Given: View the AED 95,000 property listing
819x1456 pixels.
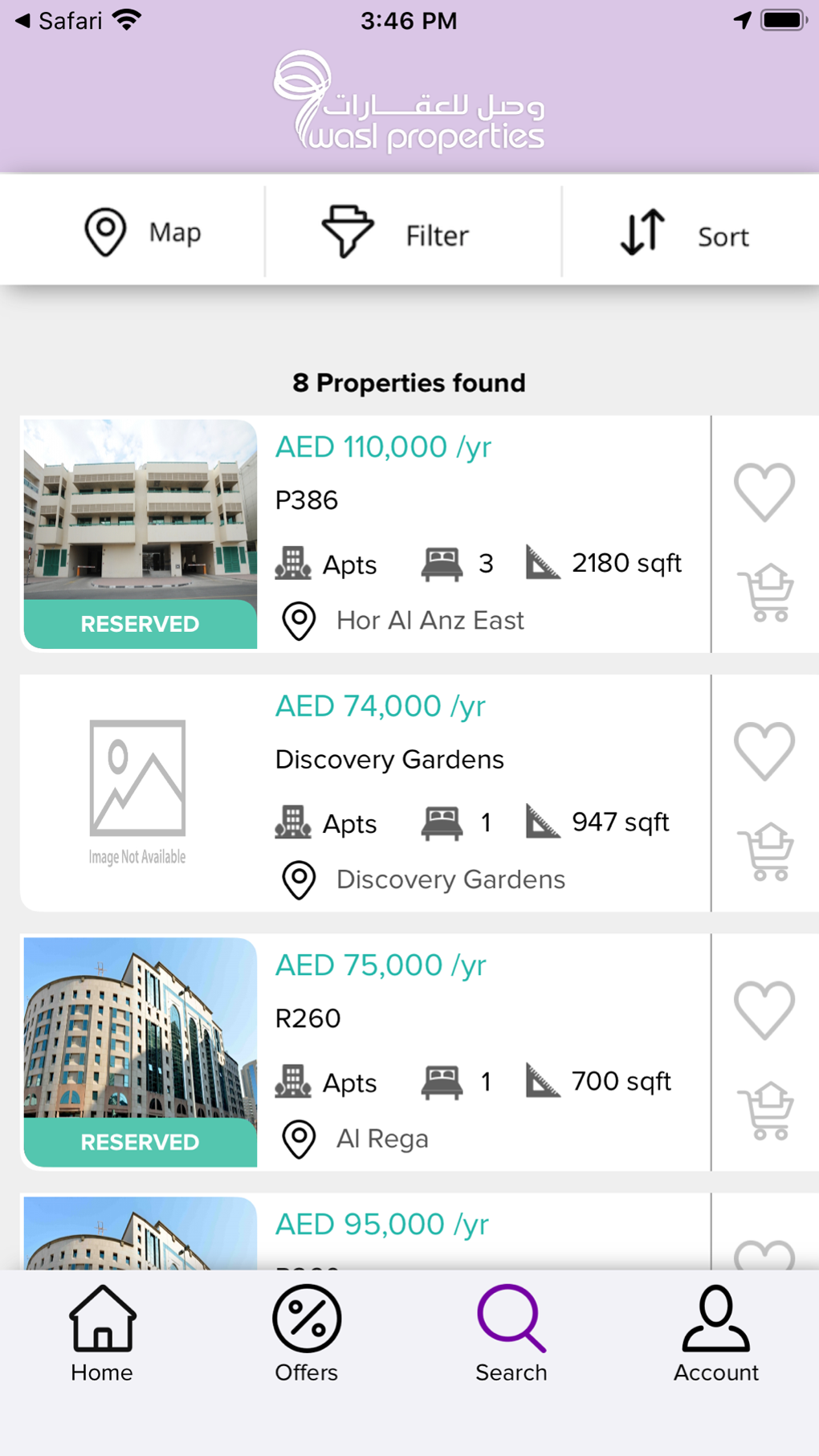Looking at the screenshot, I should tap(383, 1226).
